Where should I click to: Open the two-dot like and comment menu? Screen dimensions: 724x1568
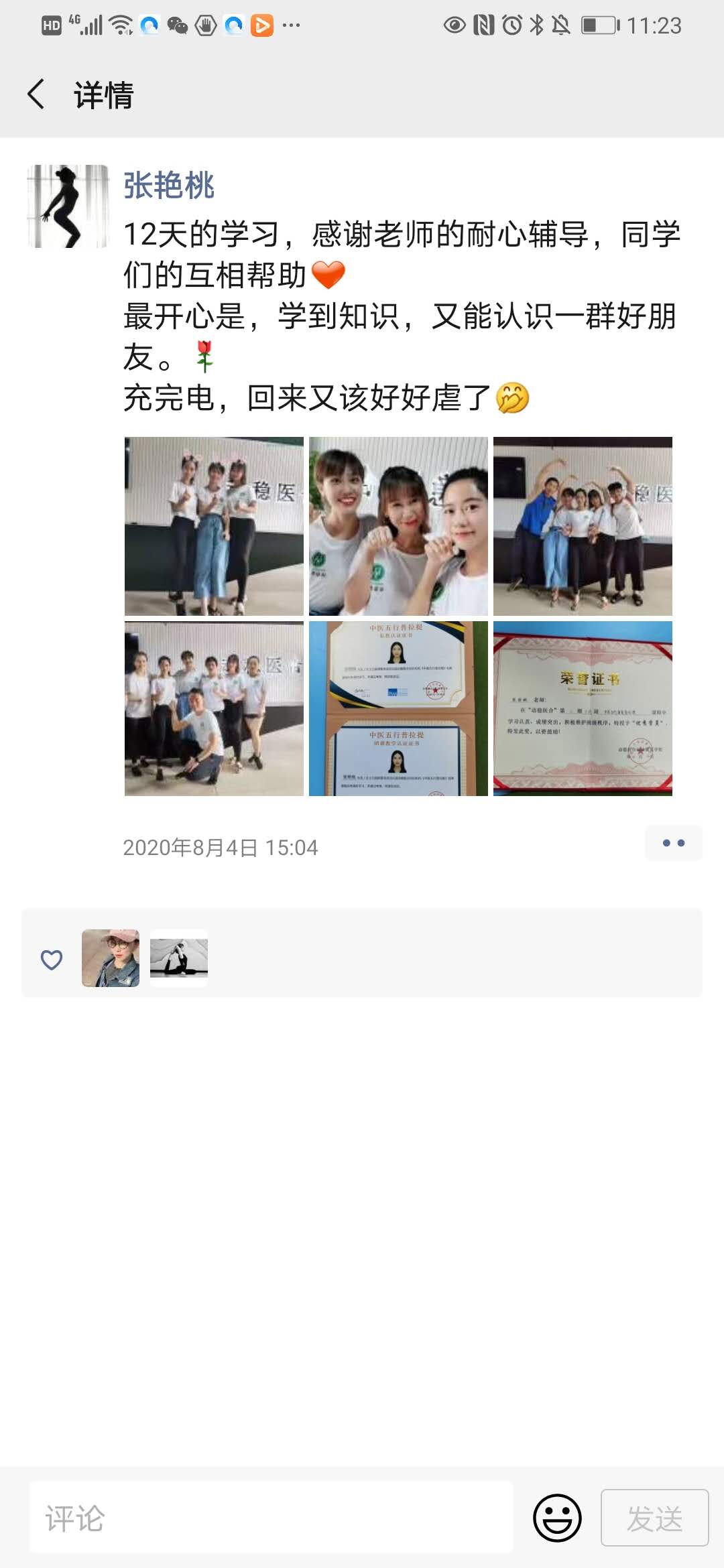[x=674, y=843]
